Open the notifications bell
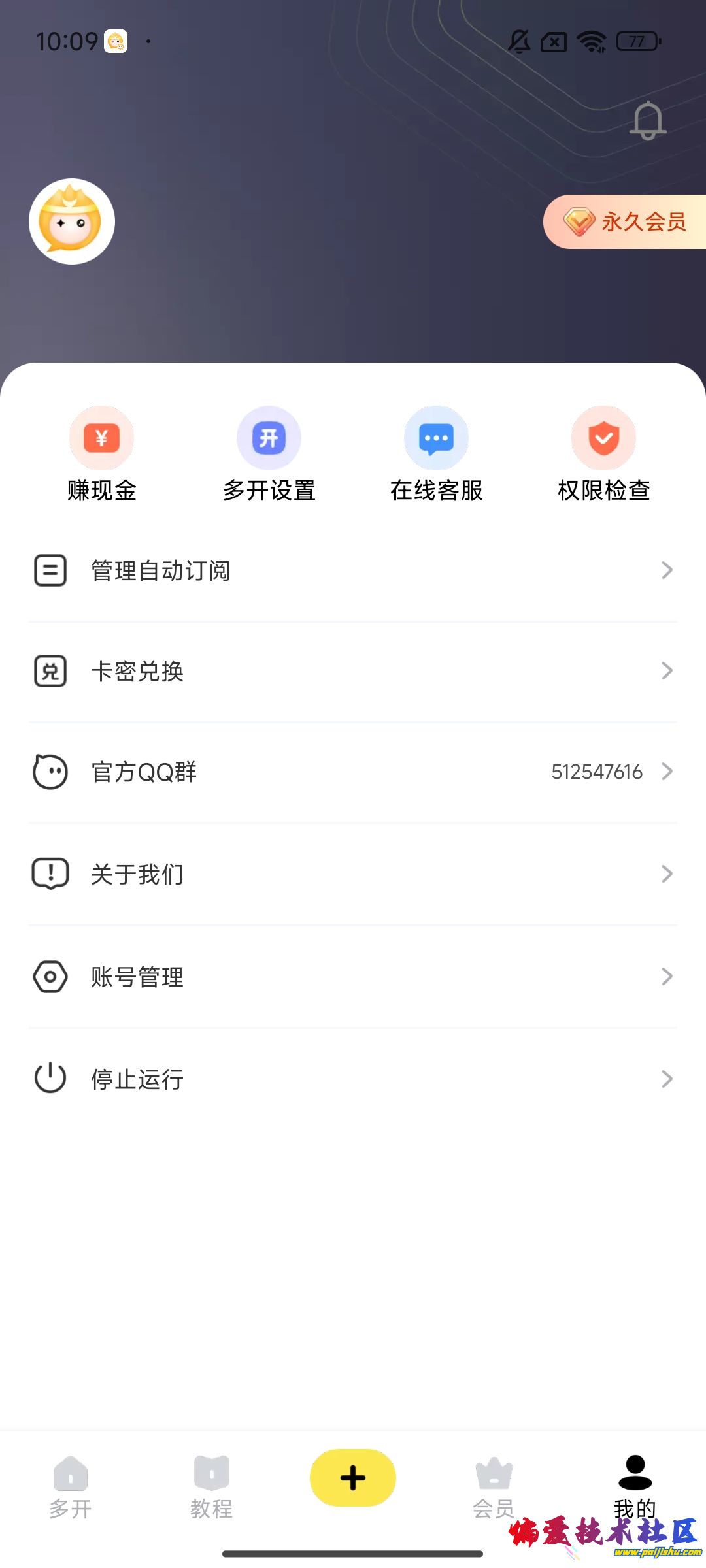 648,120
